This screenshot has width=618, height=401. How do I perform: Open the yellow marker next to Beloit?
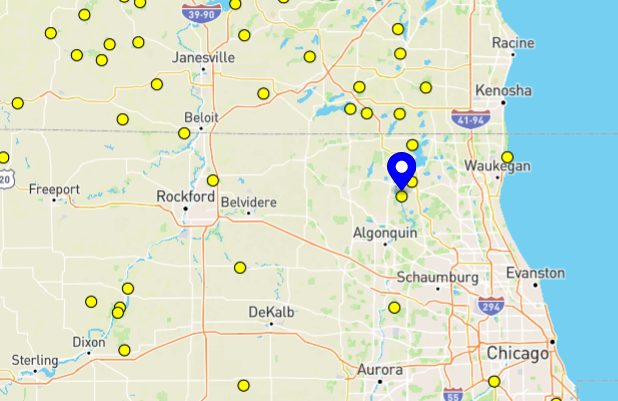pyautogui.click(x=184, y=133)
